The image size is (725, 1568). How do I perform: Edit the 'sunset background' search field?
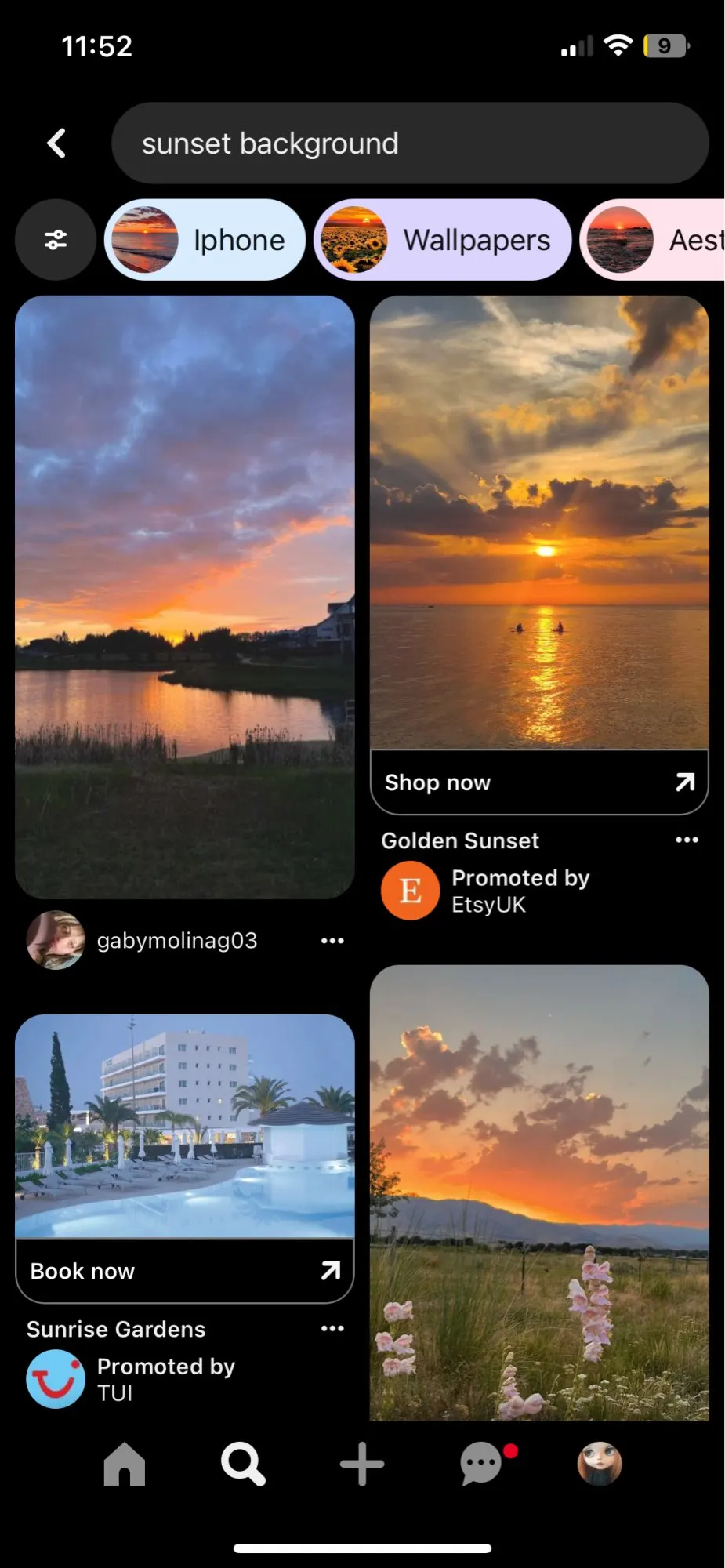[409, 143]
